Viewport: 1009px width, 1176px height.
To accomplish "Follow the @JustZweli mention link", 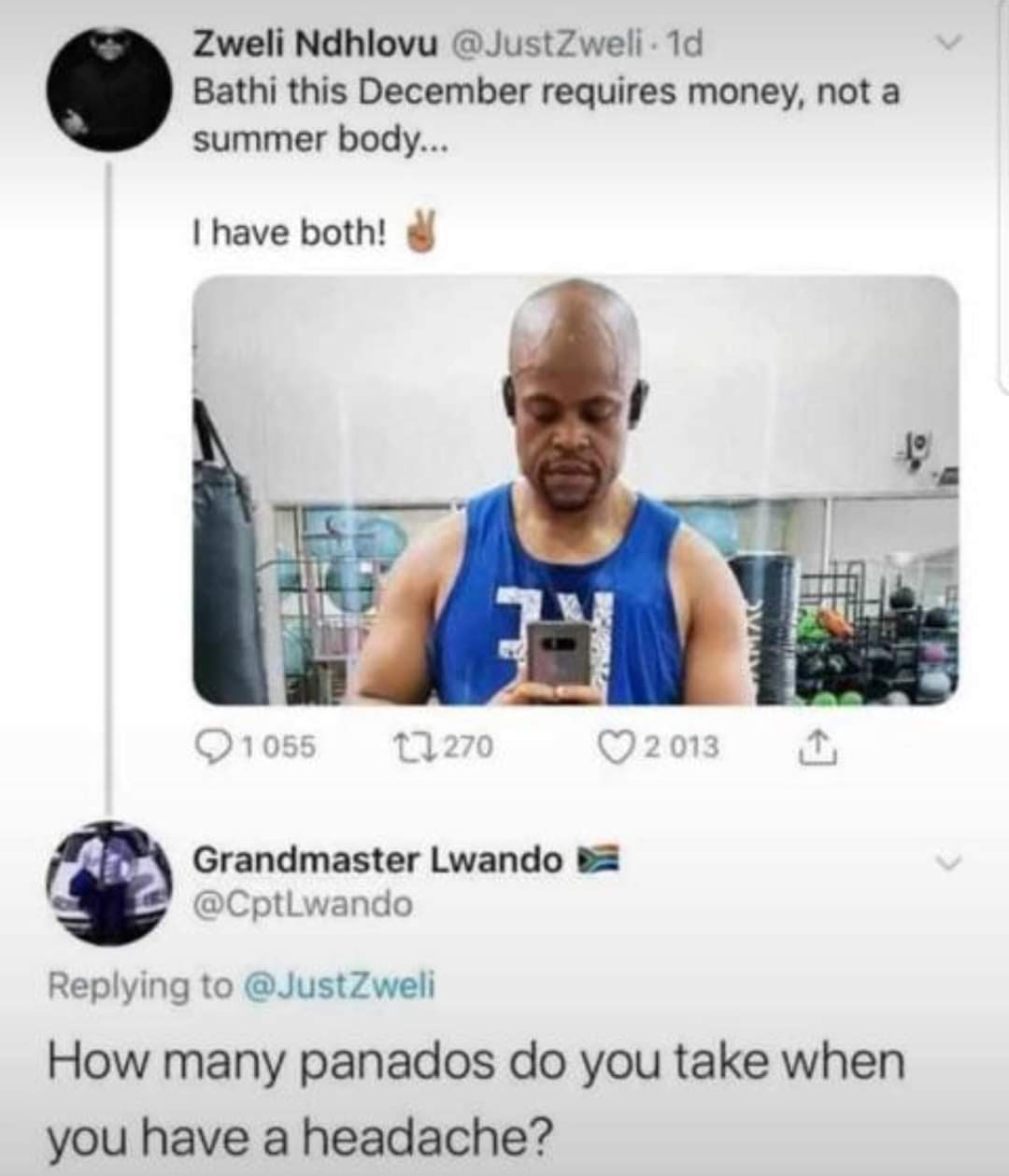I will pos(338,985).
